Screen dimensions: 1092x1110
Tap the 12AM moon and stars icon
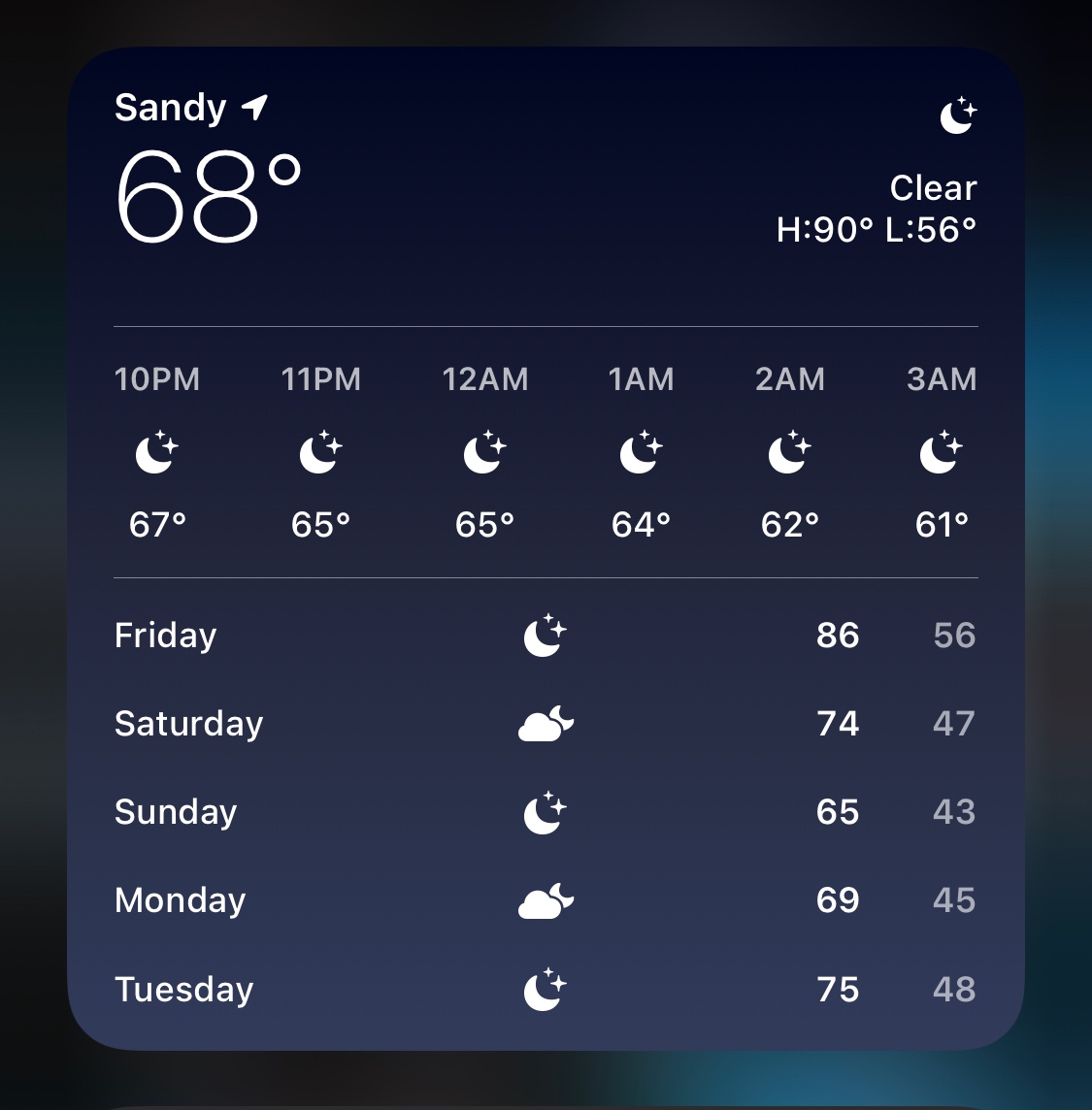coord(484,452)
